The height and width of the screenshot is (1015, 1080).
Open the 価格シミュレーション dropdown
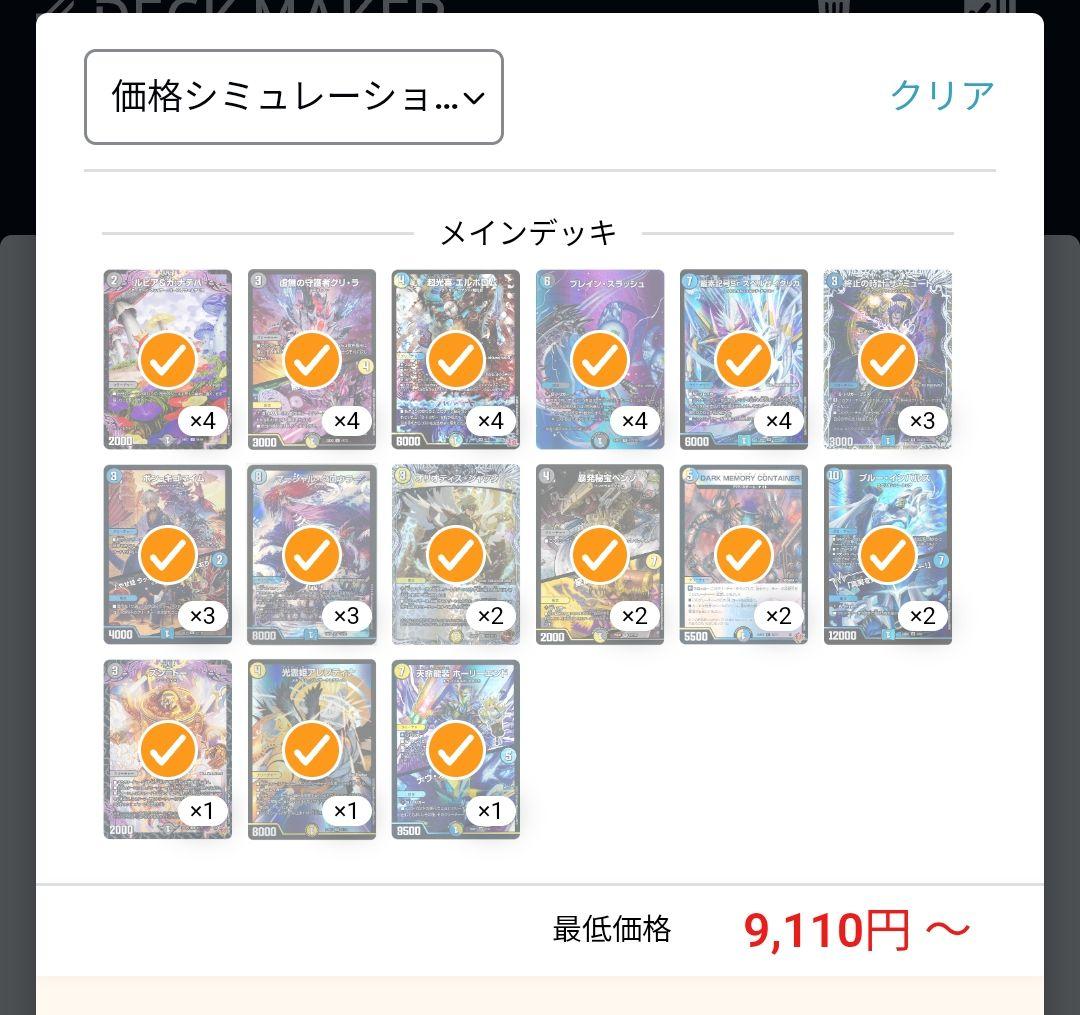pos(293,97)
